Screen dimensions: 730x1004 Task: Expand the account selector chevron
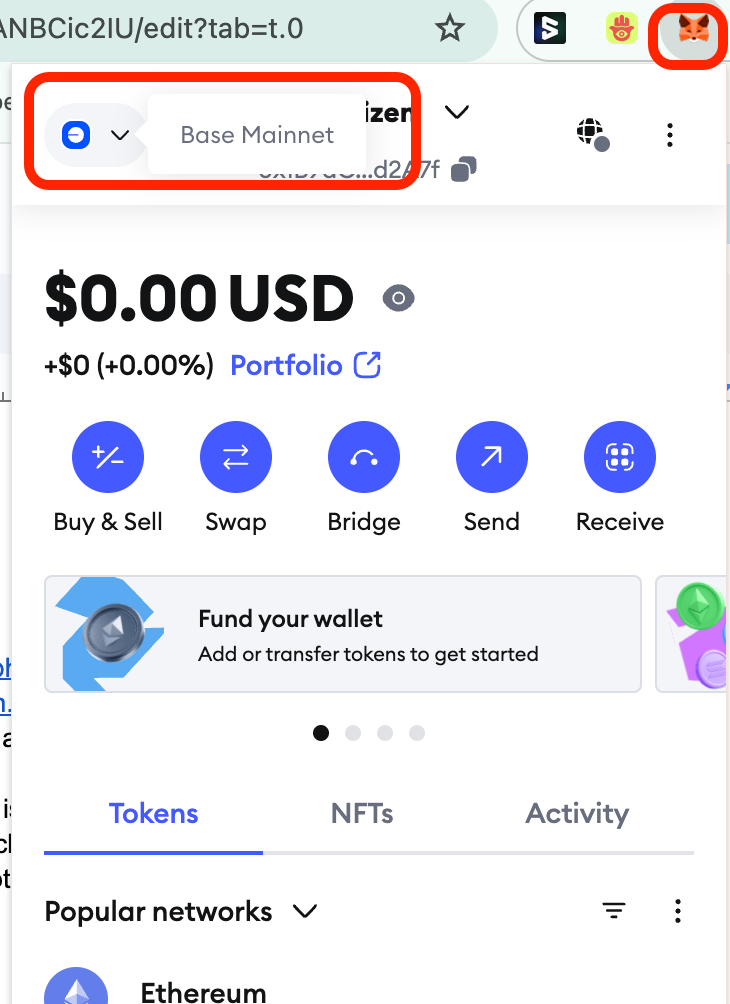[456, 112]
